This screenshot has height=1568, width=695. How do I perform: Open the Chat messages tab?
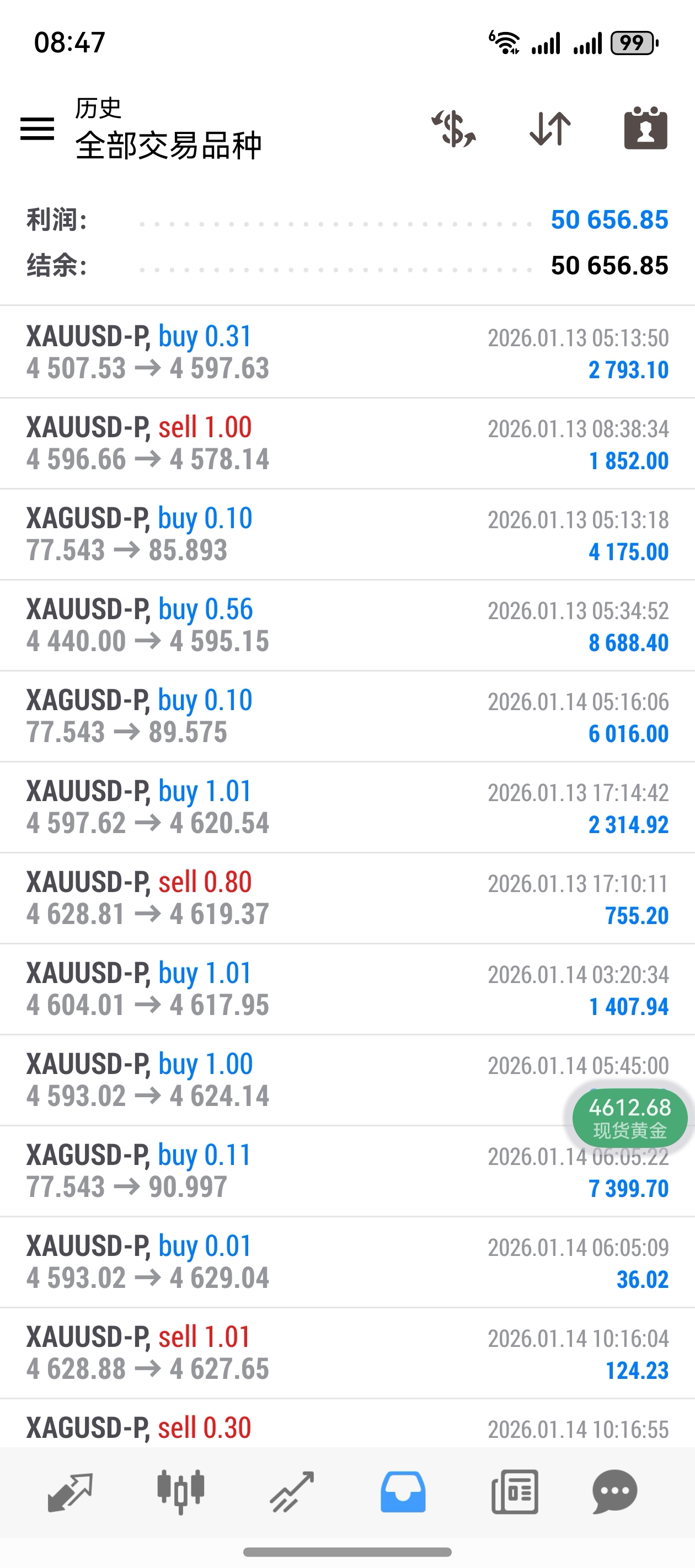tap(614, 1491)
